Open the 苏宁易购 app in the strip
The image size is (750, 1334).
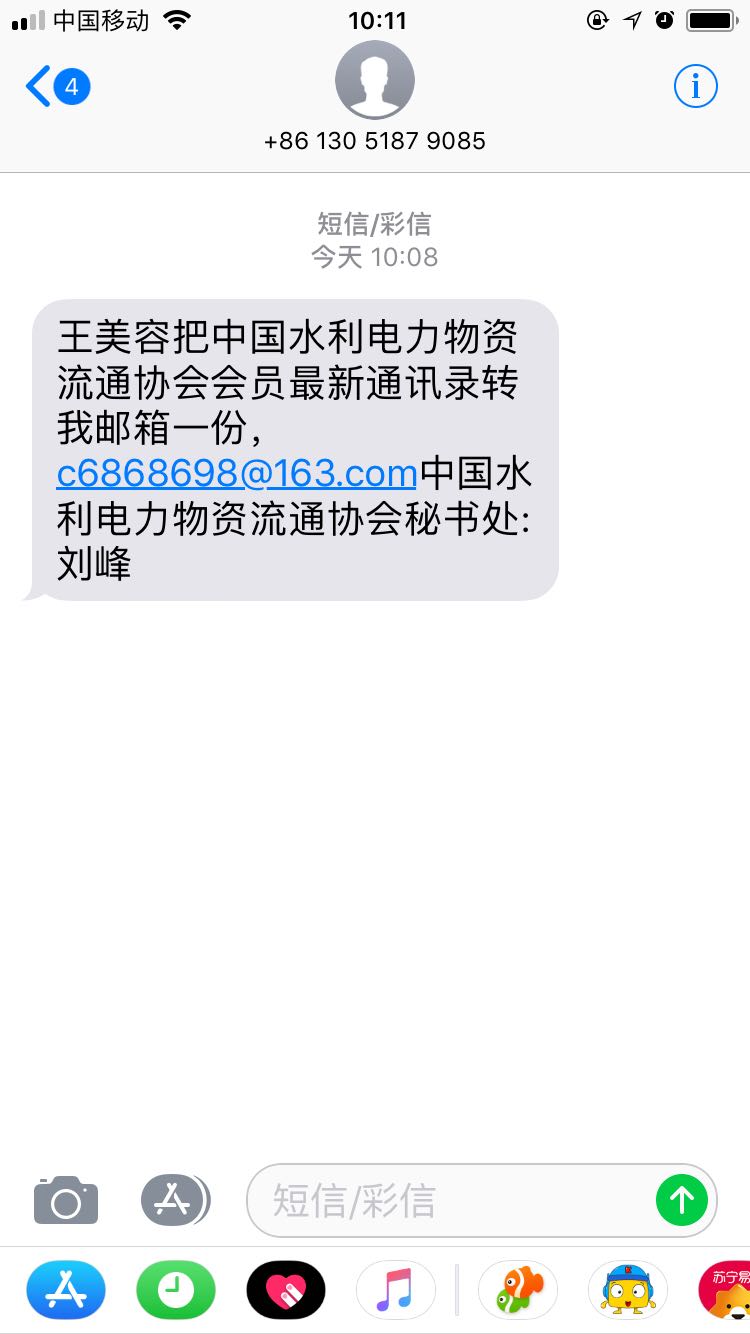click(x=726, y=1290)
